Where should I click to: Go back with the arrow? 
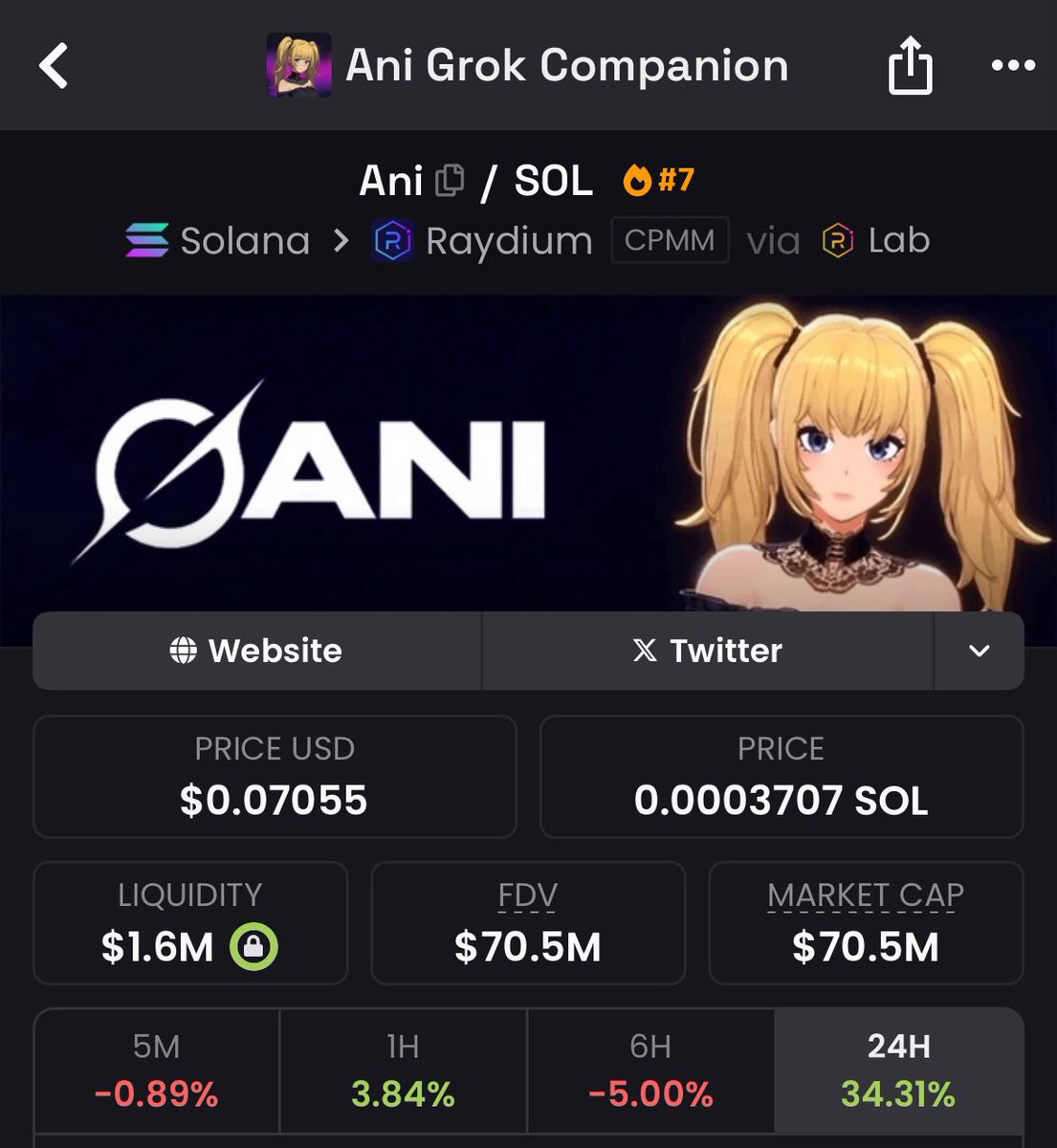(54, 66)
